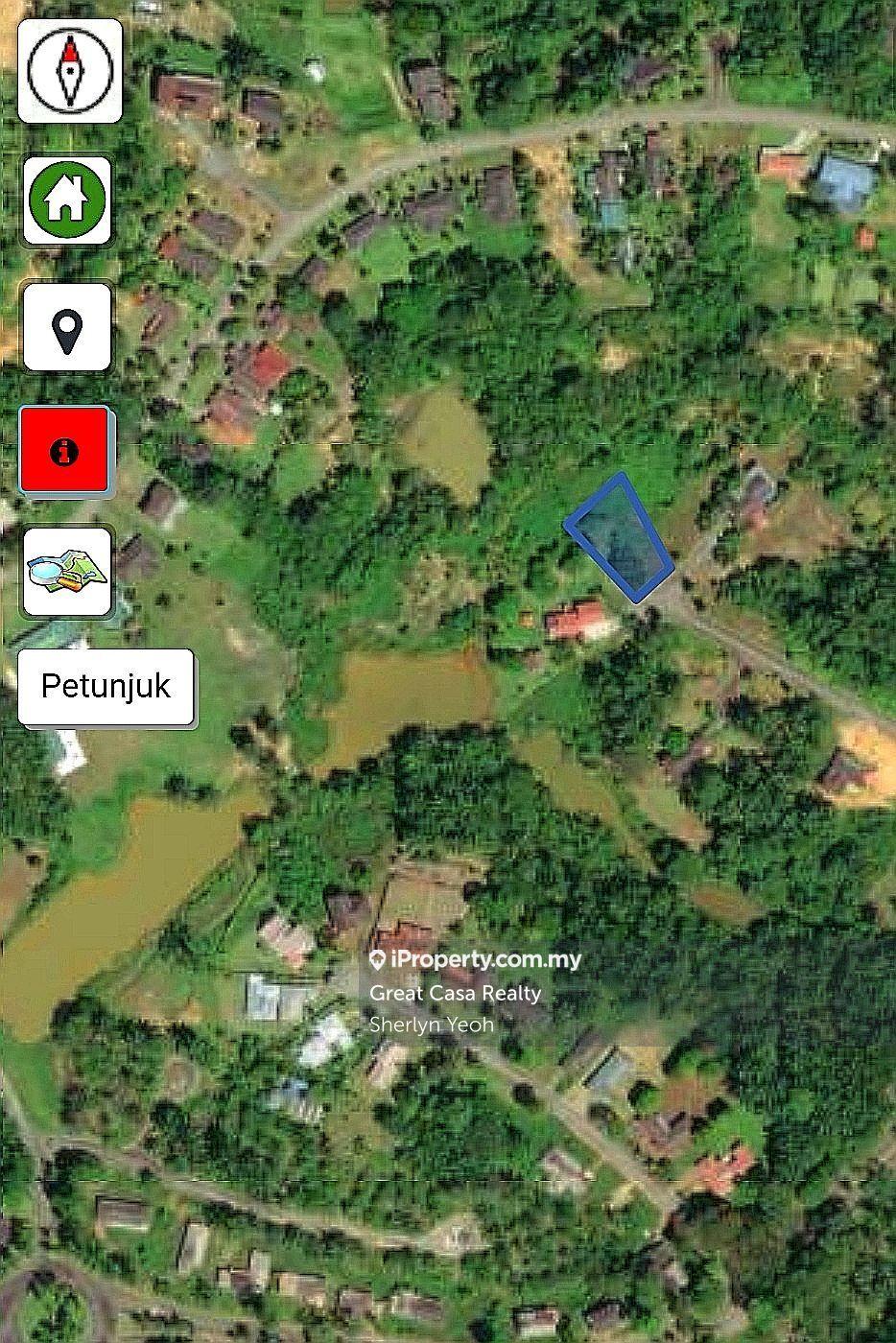Open the location pin tool

66,327
